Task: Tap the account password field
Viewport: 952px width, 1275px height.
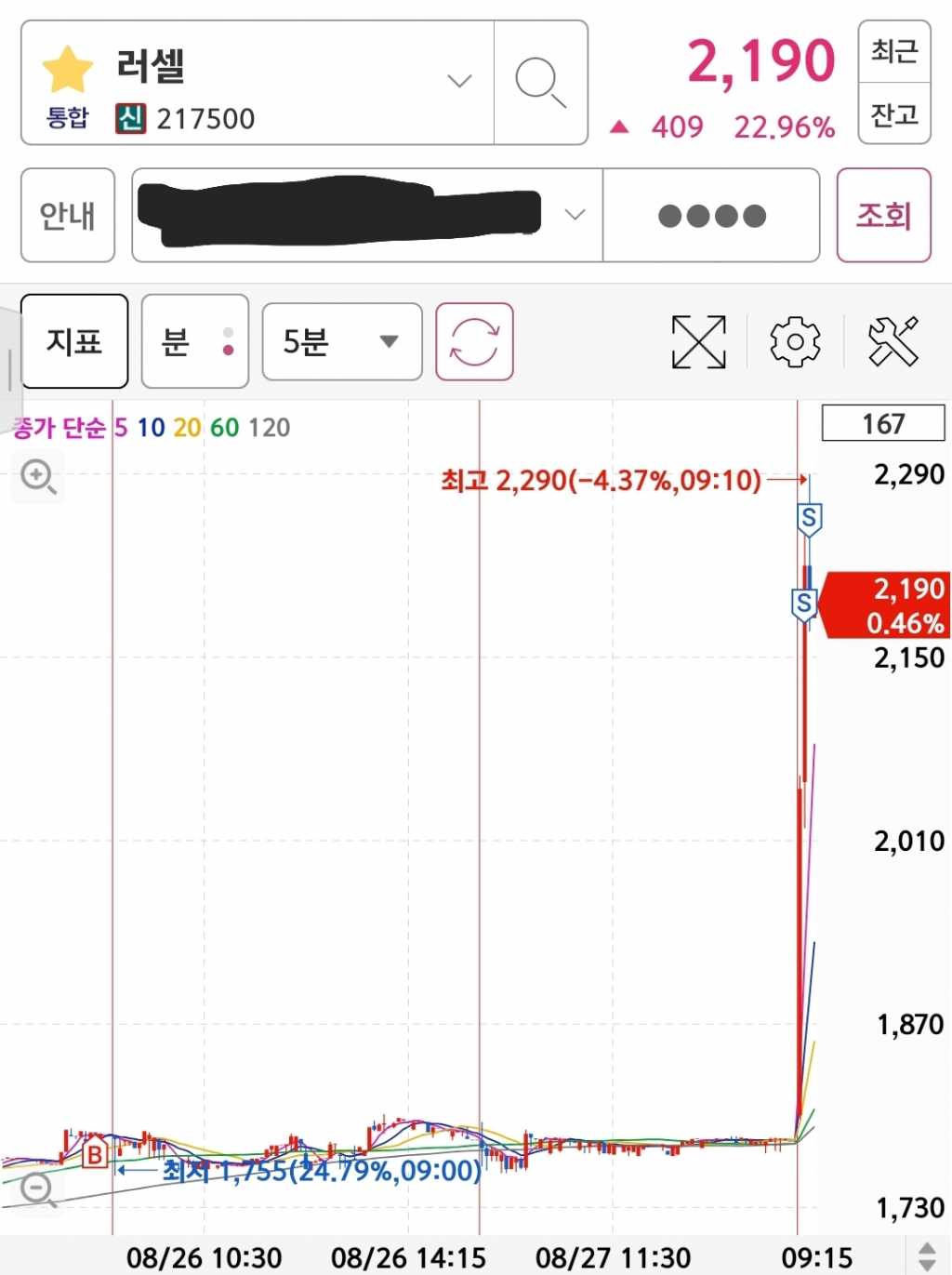Action: (711, 216)
